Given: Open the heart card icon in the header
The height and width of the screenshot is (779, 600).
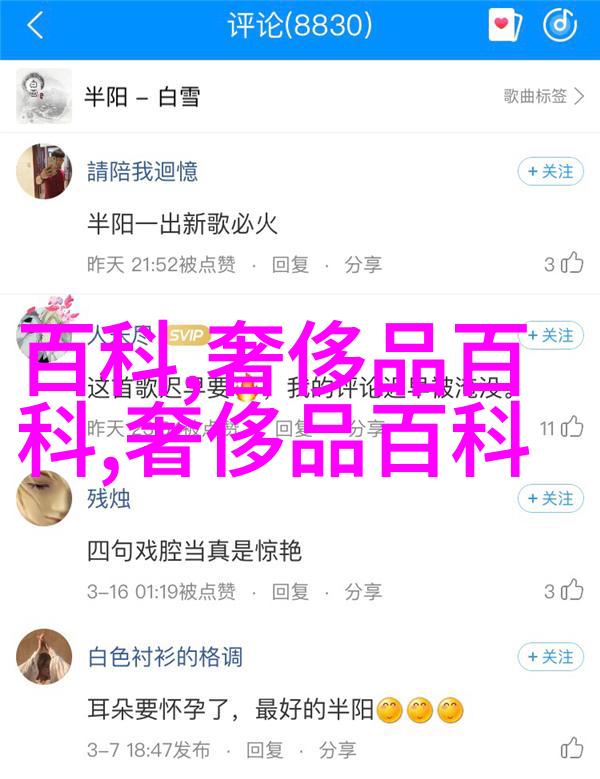Looking at the screenshot, I should (x=505, y=26).
